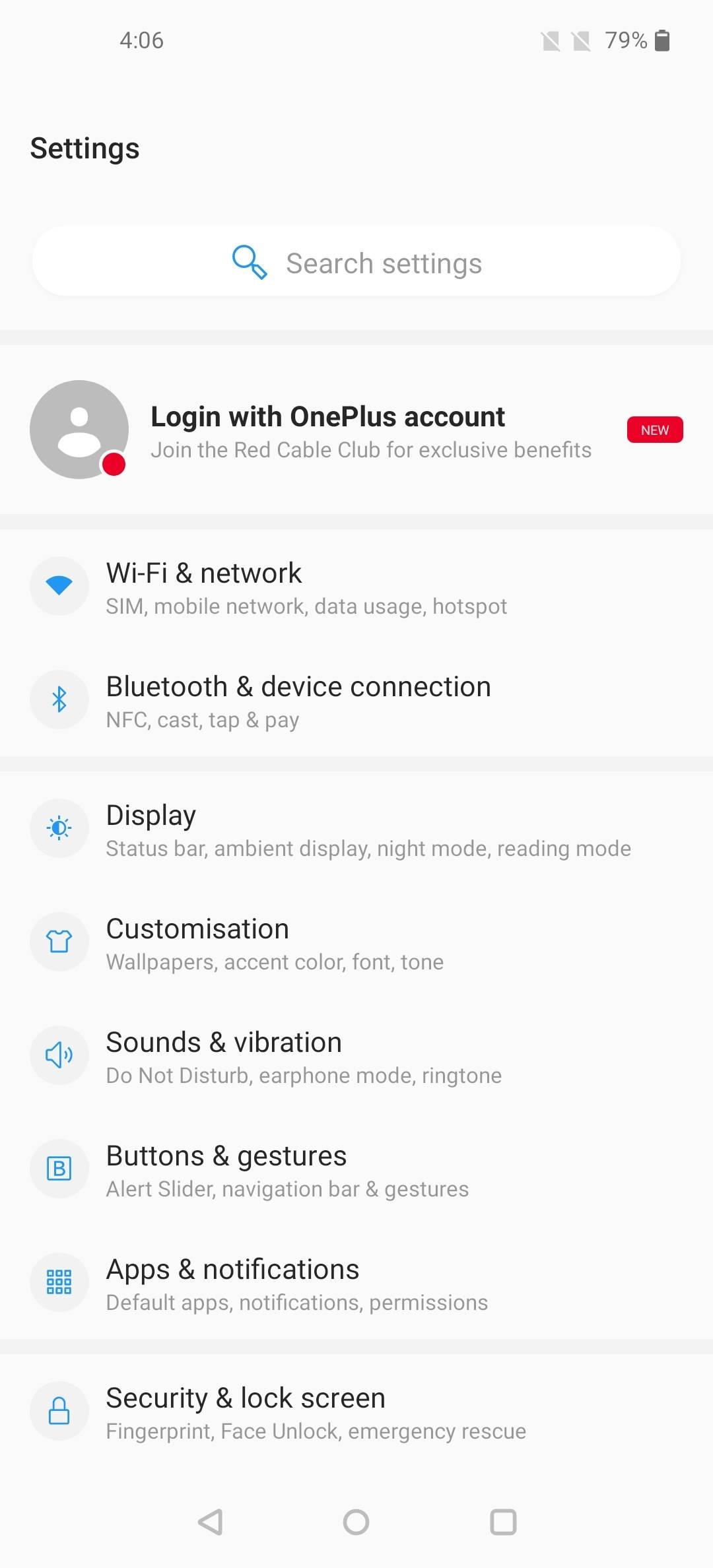Tap the Security & lock screen padlock icon
Image resolution: width=713 pixels, height=1568 pixels.
click(59, 1410)
